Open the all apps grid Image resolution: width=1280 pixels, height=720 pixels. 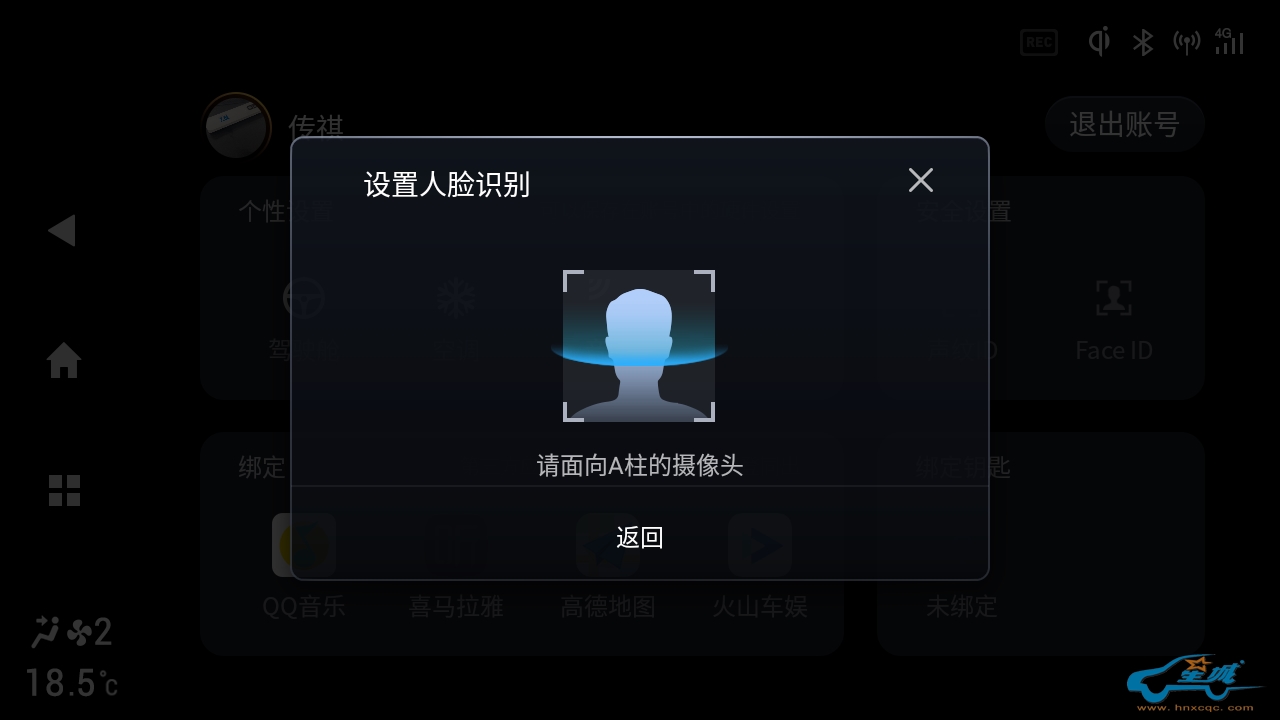pos(64,490)
